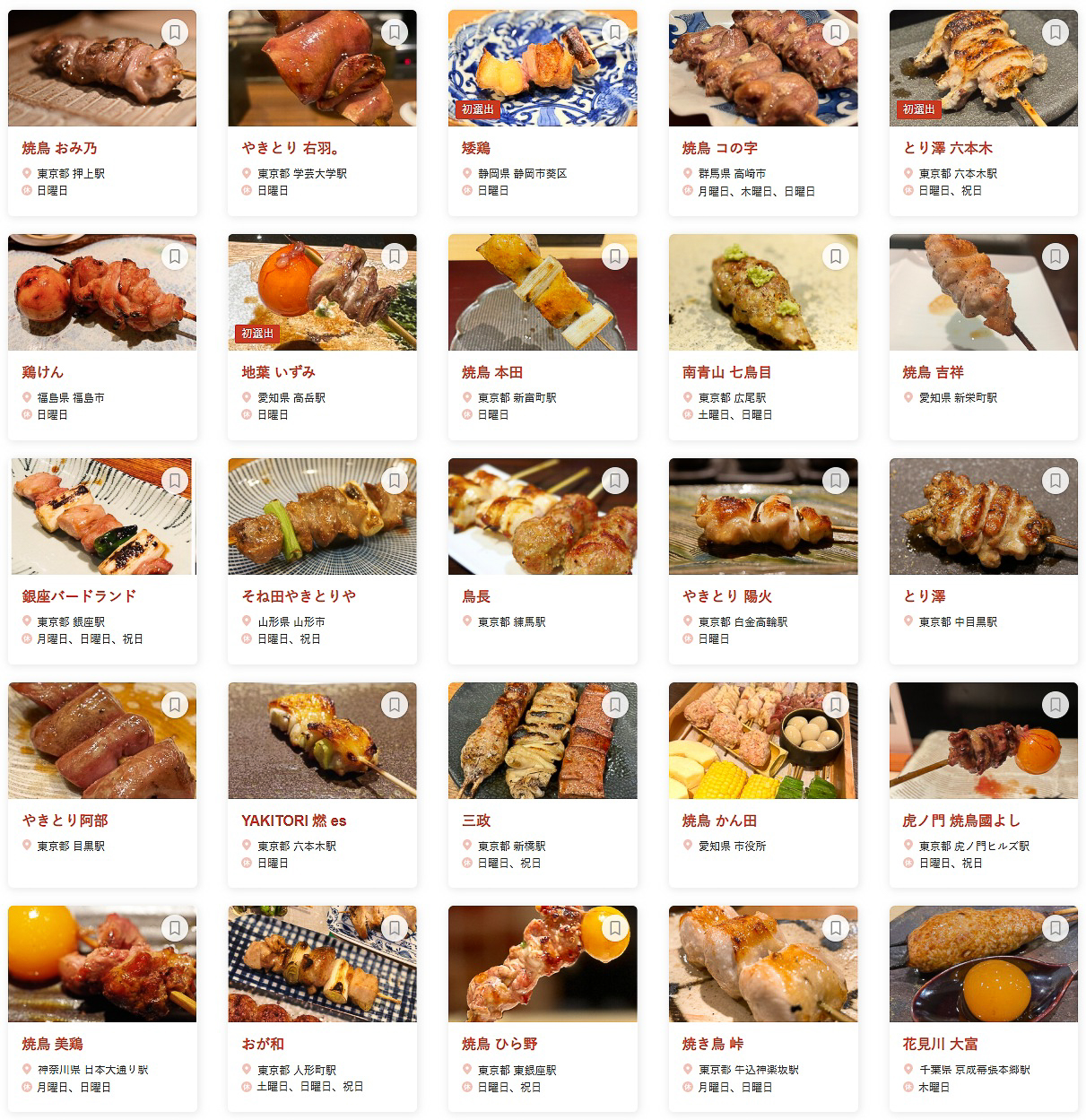The width and height of the screenshot is (1086, 1120).
Task: Click the food photo on 焼鳥 かん田 card
Action: click(762, 740)
